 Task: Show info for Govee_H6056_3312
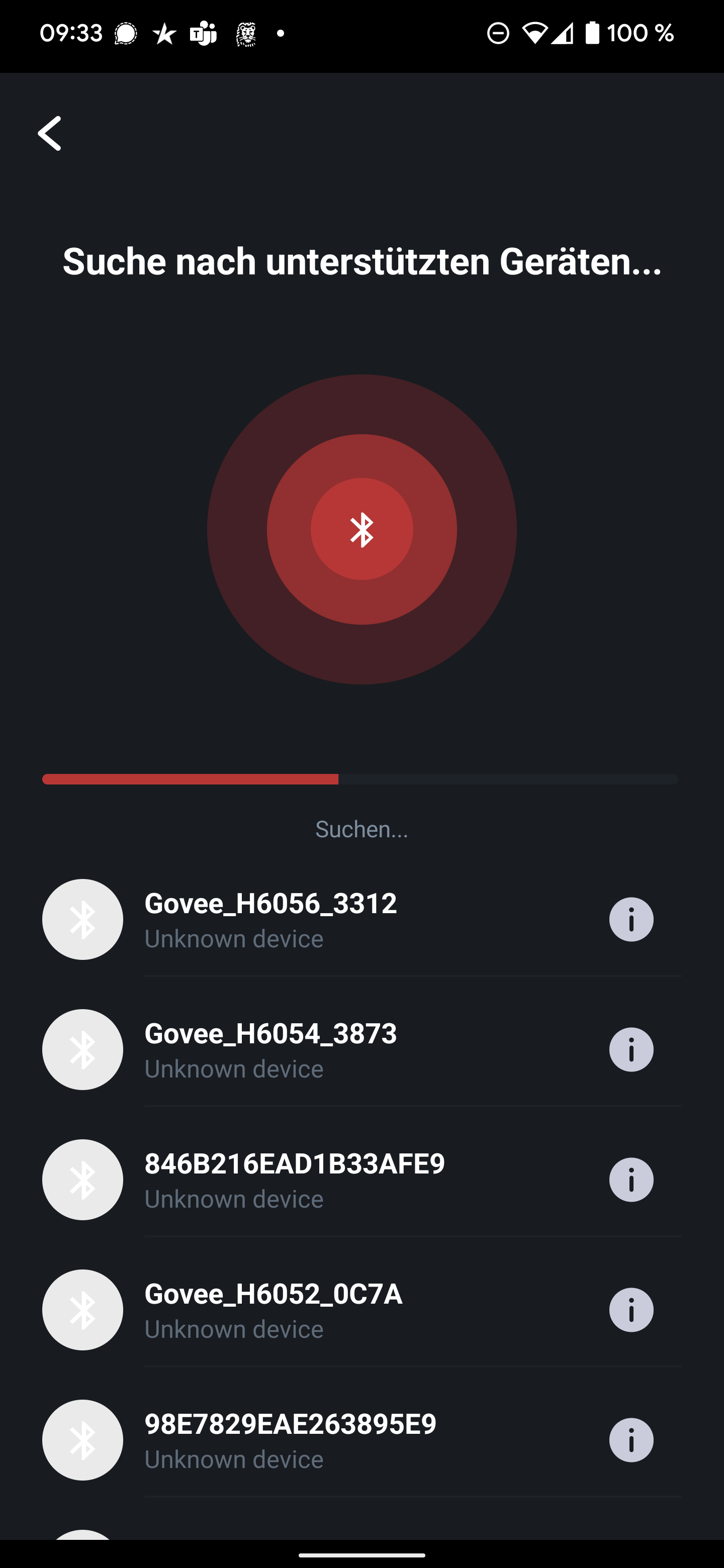[631, 919]
